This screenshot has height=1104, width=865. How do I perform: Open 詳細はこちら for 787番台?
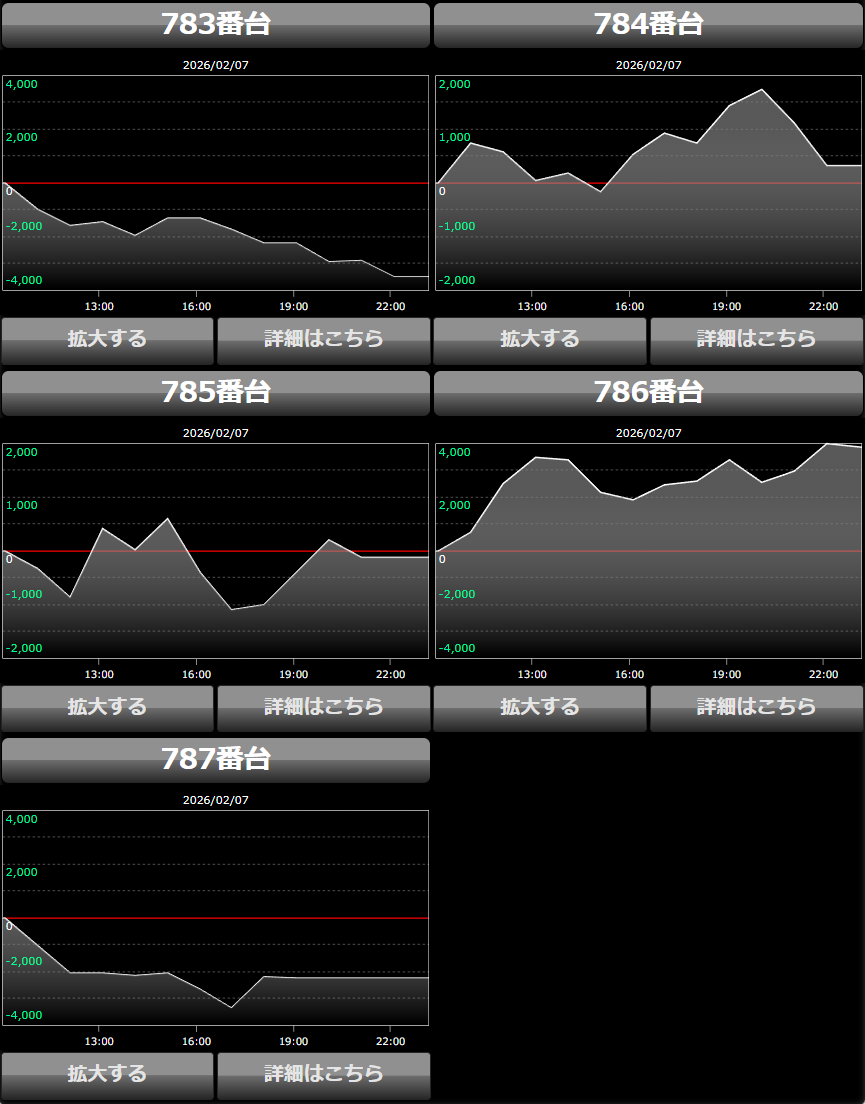click(323, 1075)
